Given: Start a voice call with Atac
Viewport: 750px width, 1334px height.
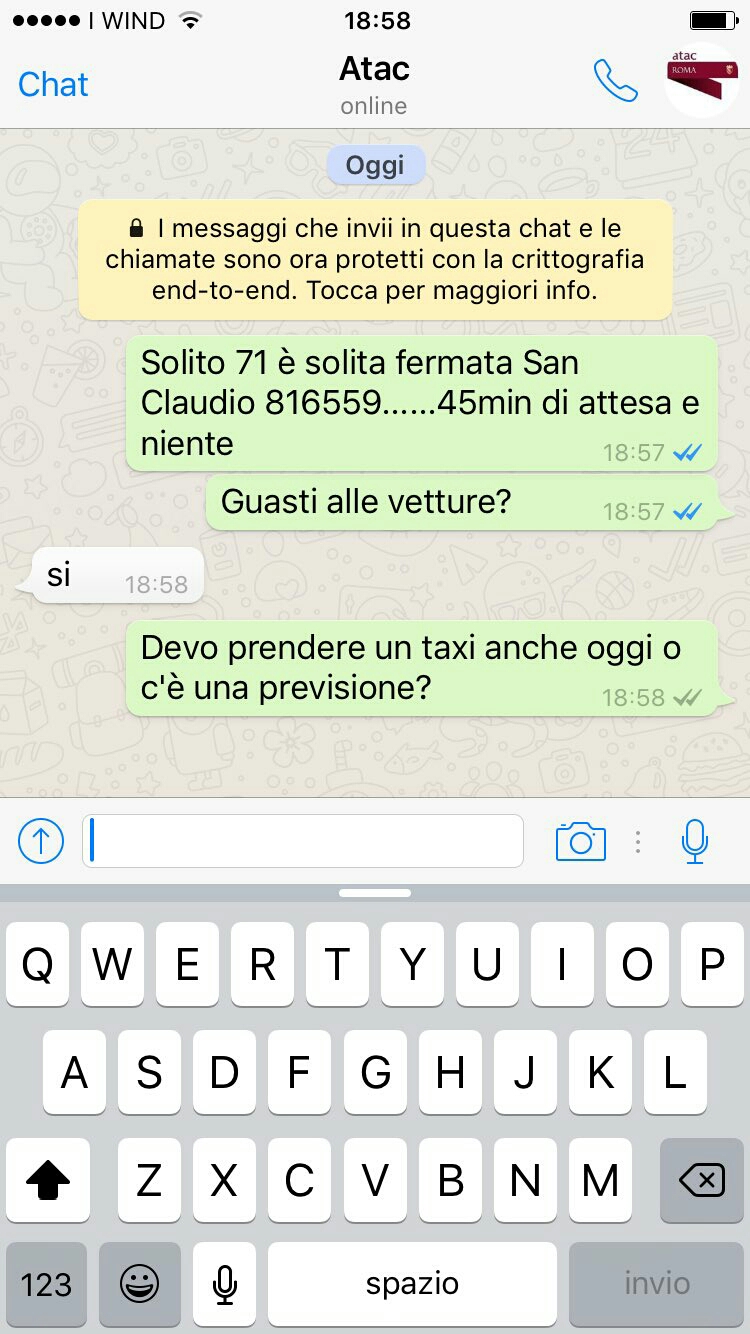Looking at the screenshot, I should [615, 81].
